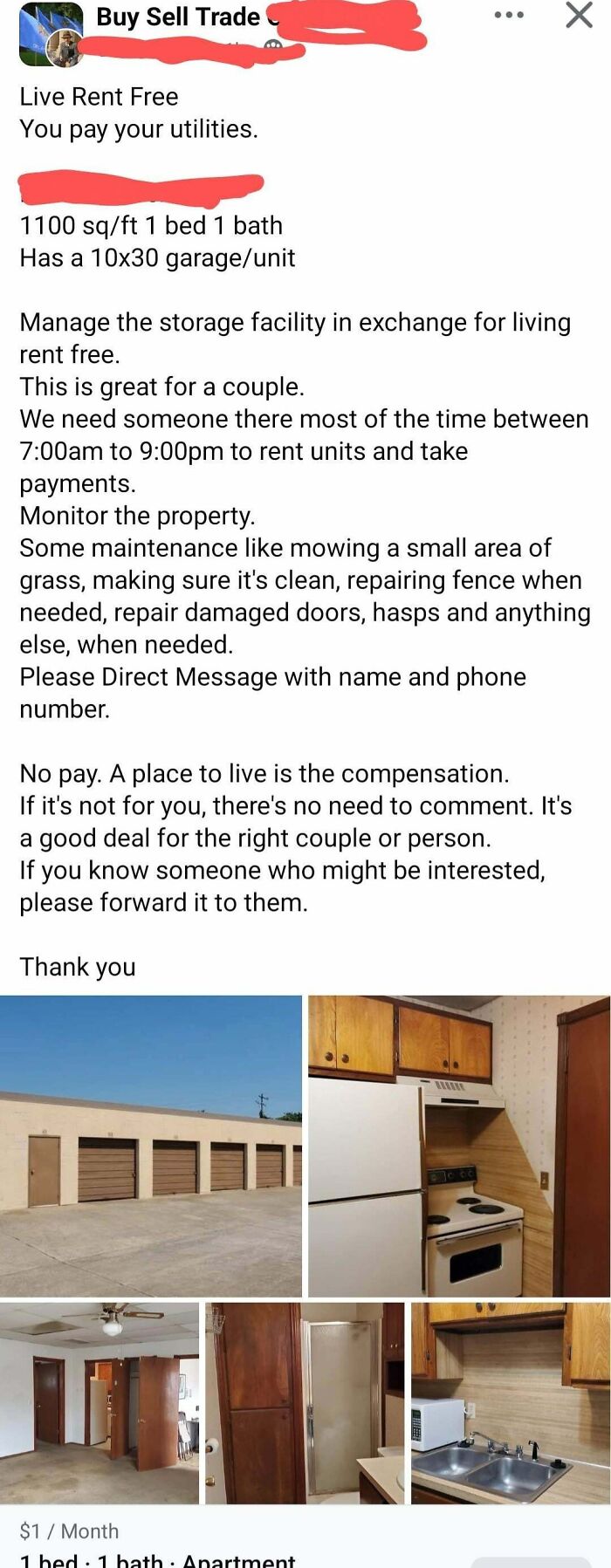Open the photo of the fridge and stove
This screenshot has width=611, height=1568.
[459, 1146]
